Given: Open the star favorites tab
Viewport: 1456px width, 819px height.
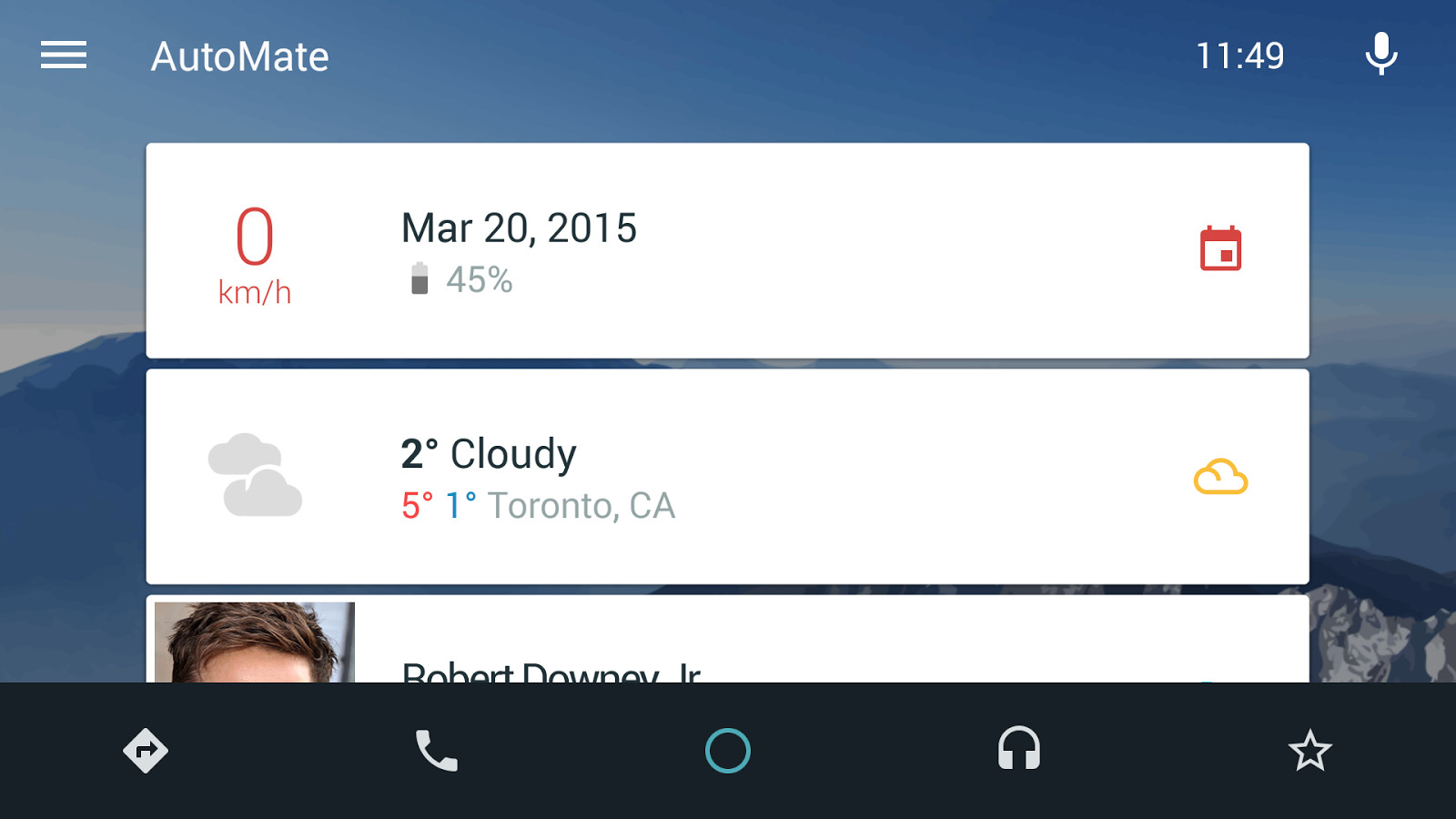Looking at the screenshot, I should [1309, 751].
